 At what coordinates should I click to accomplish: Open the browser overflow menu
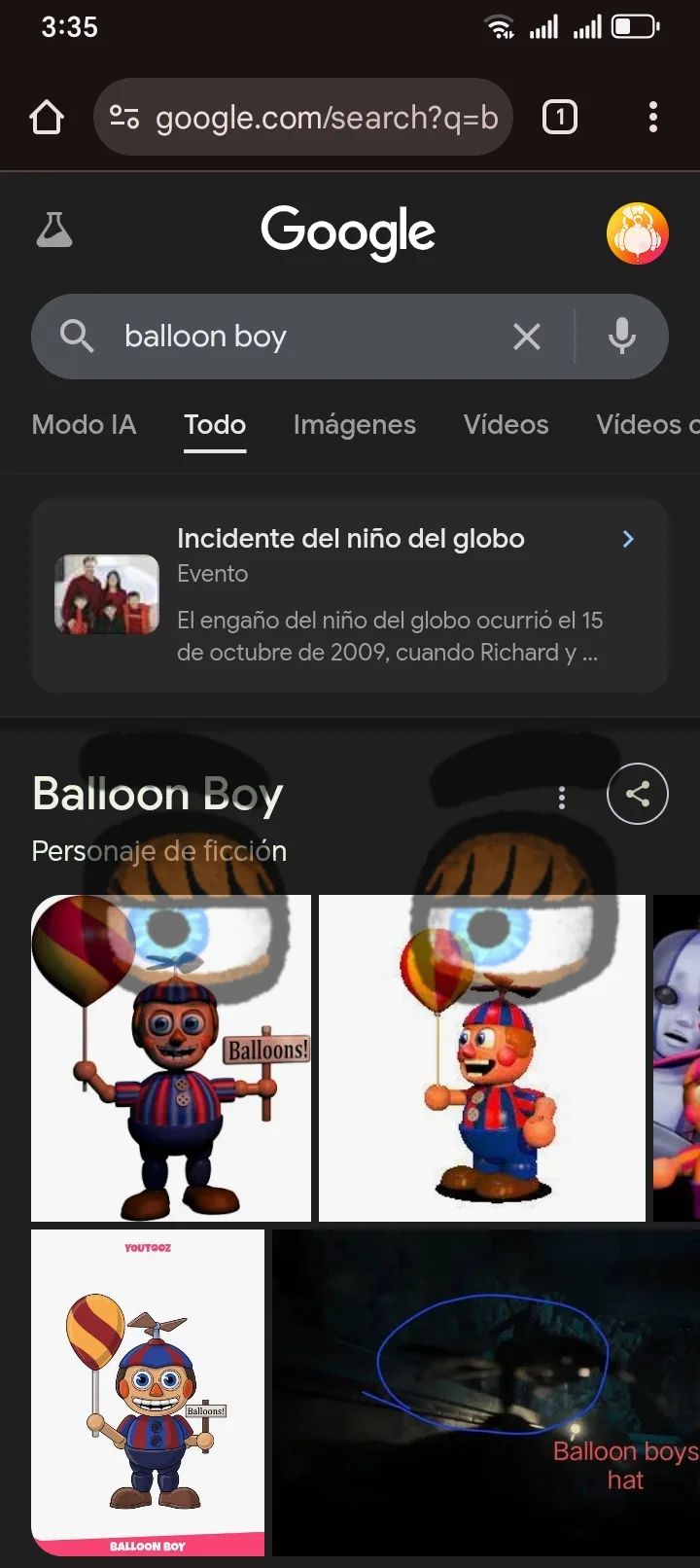point(653,118)
